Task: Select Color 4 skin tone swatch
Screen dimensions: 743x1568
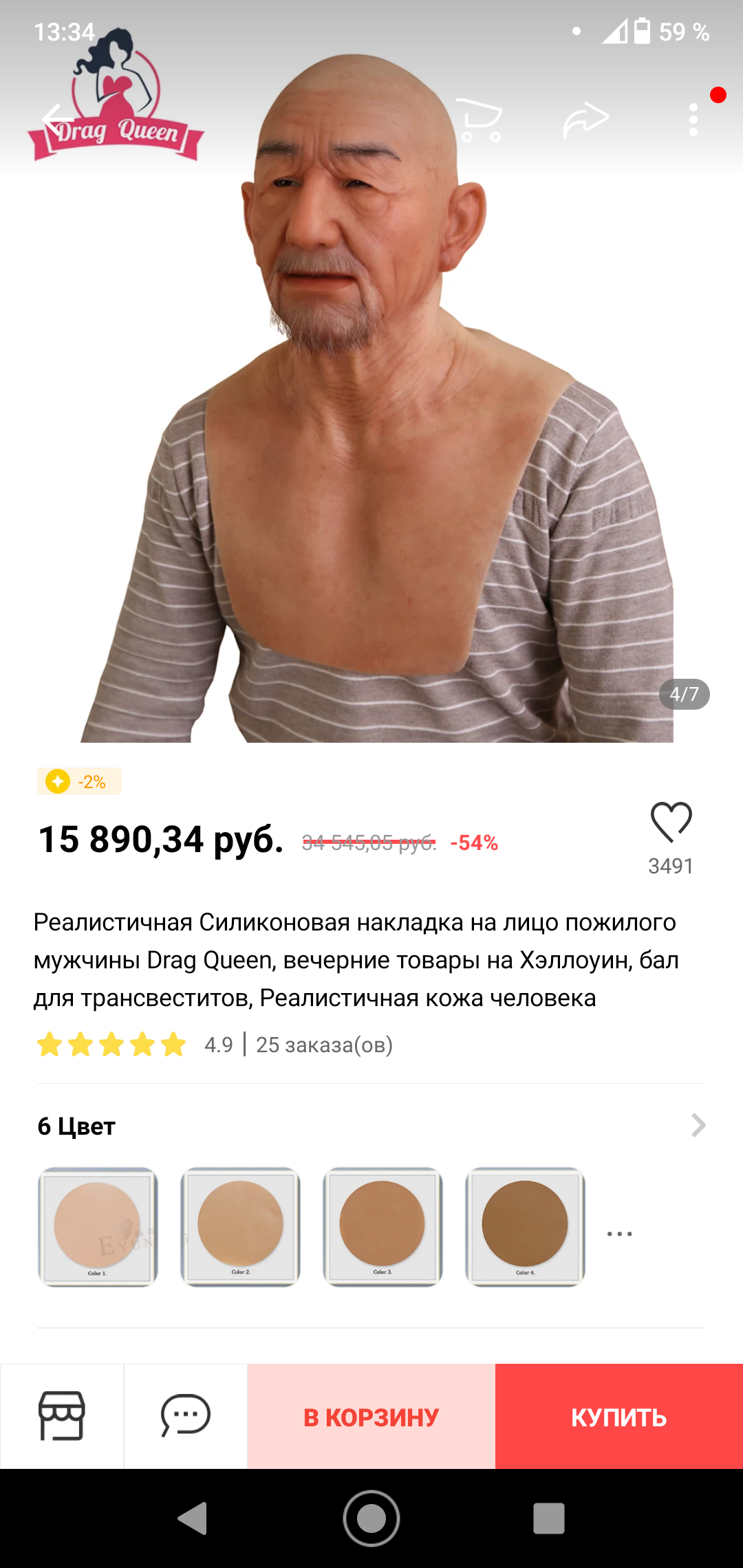Action: (x=525, y=1226)
